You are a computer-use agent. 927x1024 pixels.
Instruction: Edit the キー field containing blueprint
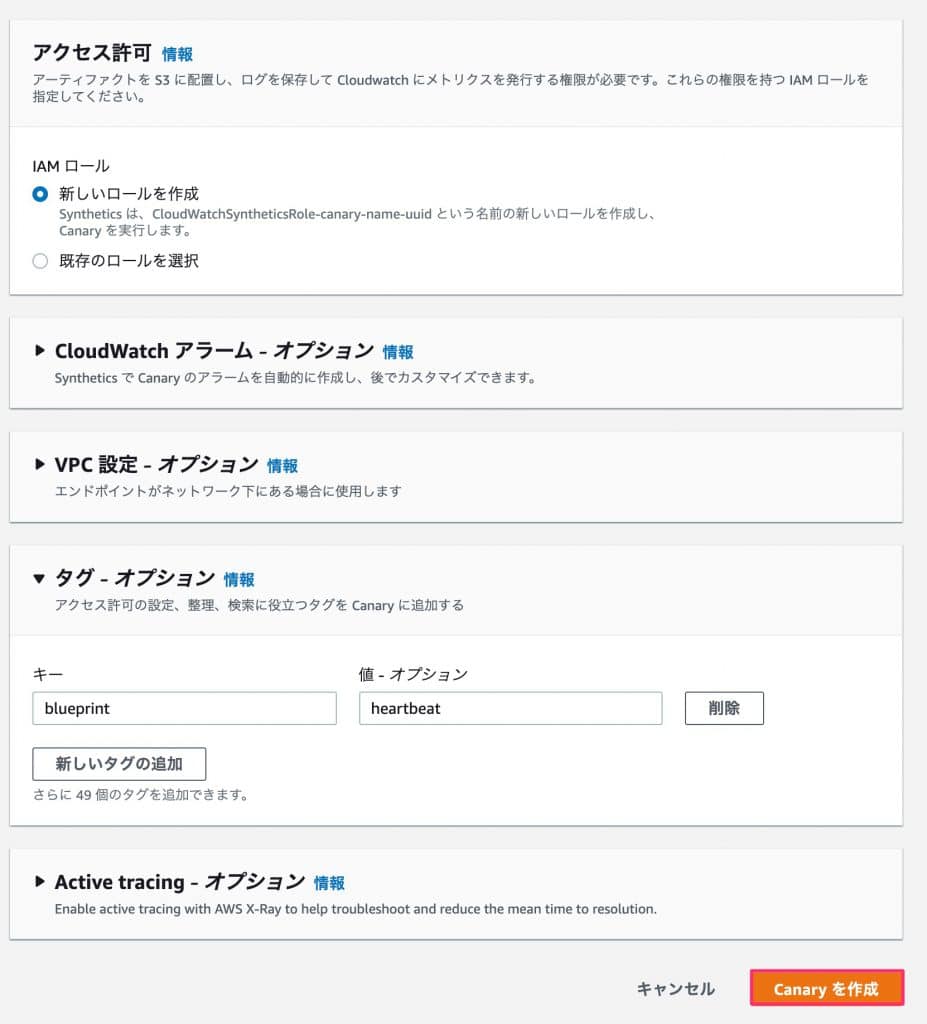click(x=184, y=708)
